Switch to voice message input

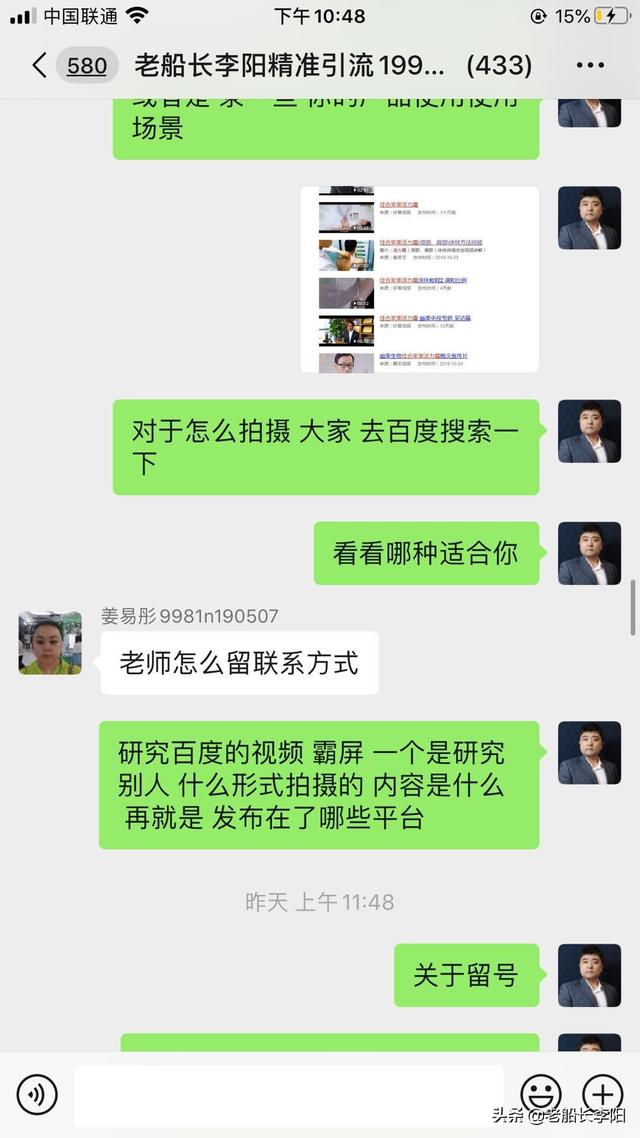coord(37,1094)
